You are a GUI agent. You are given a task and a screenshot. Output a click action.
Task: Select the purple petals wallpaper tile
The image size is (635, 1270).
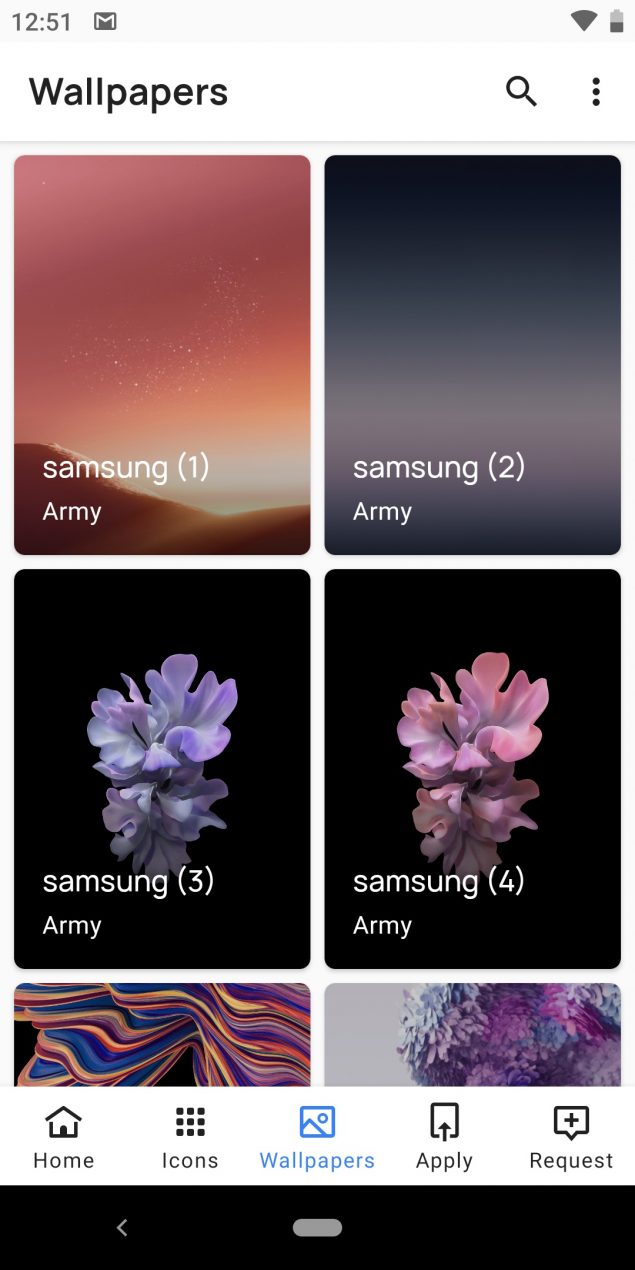pos(473,1034)
